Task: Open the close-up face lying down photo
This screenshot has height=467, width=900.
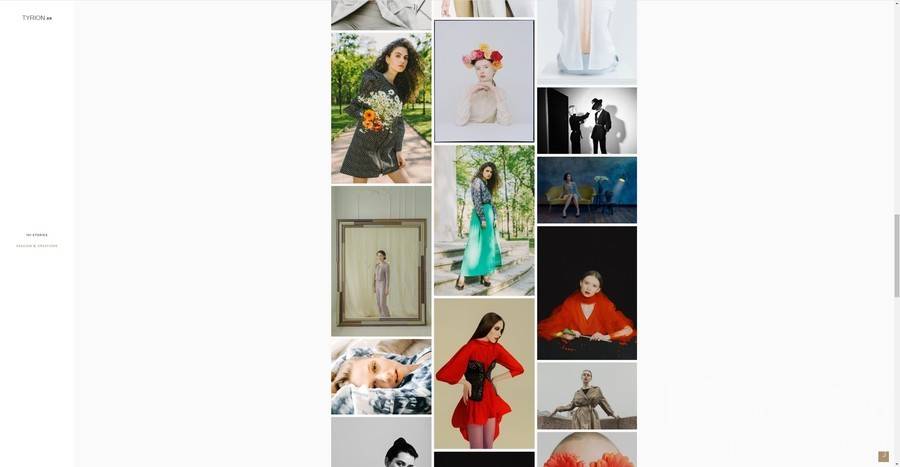Action: tap(381, 377)
